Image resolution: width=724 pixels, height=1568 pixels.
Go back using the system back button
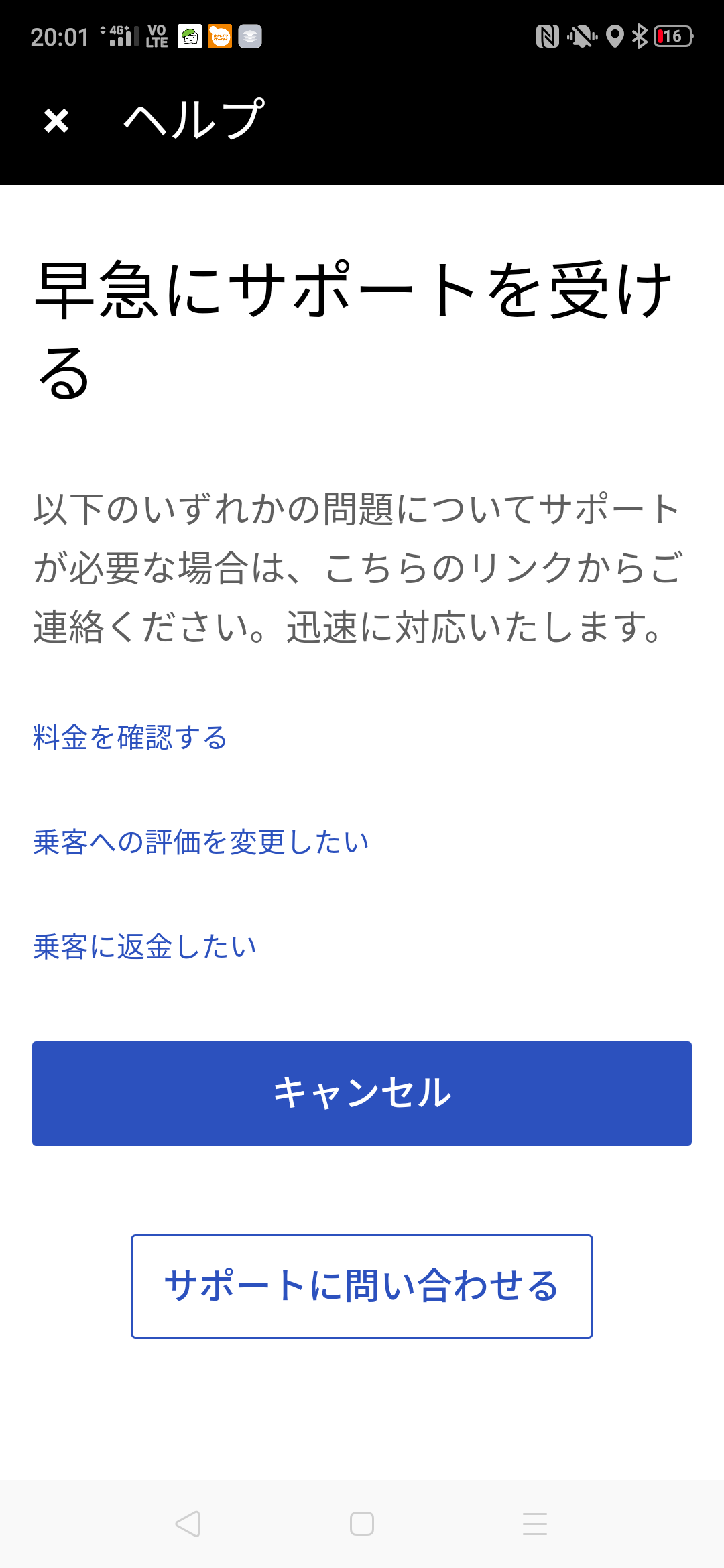click(188, 1524)
